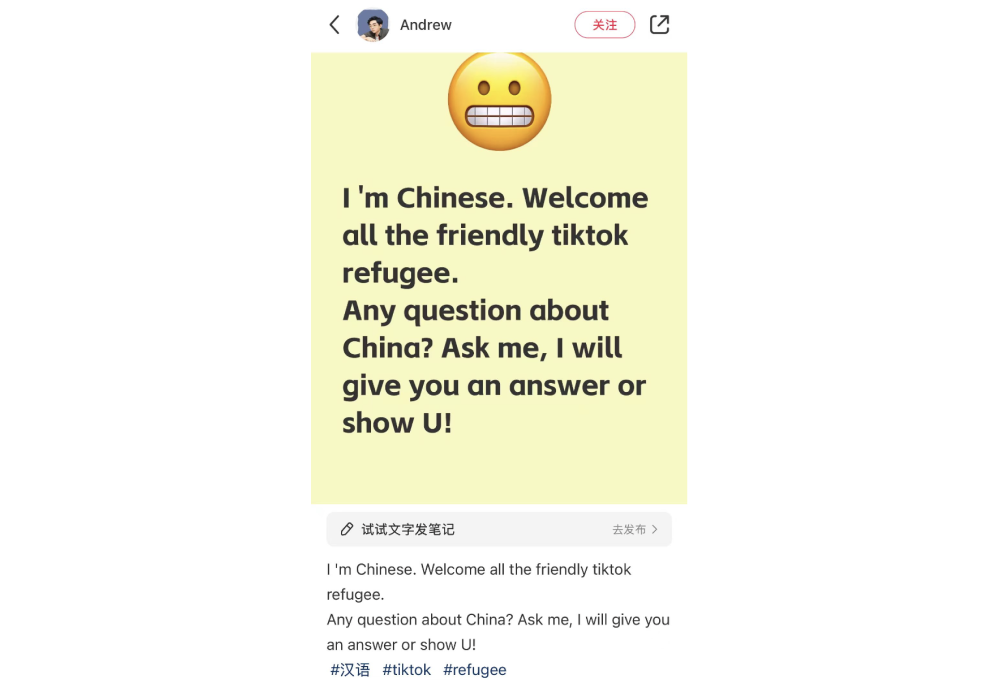Screen dimensions: 1000x680
Task: Open Andrew's profile avatar
Action: click(x=373, y=25)
